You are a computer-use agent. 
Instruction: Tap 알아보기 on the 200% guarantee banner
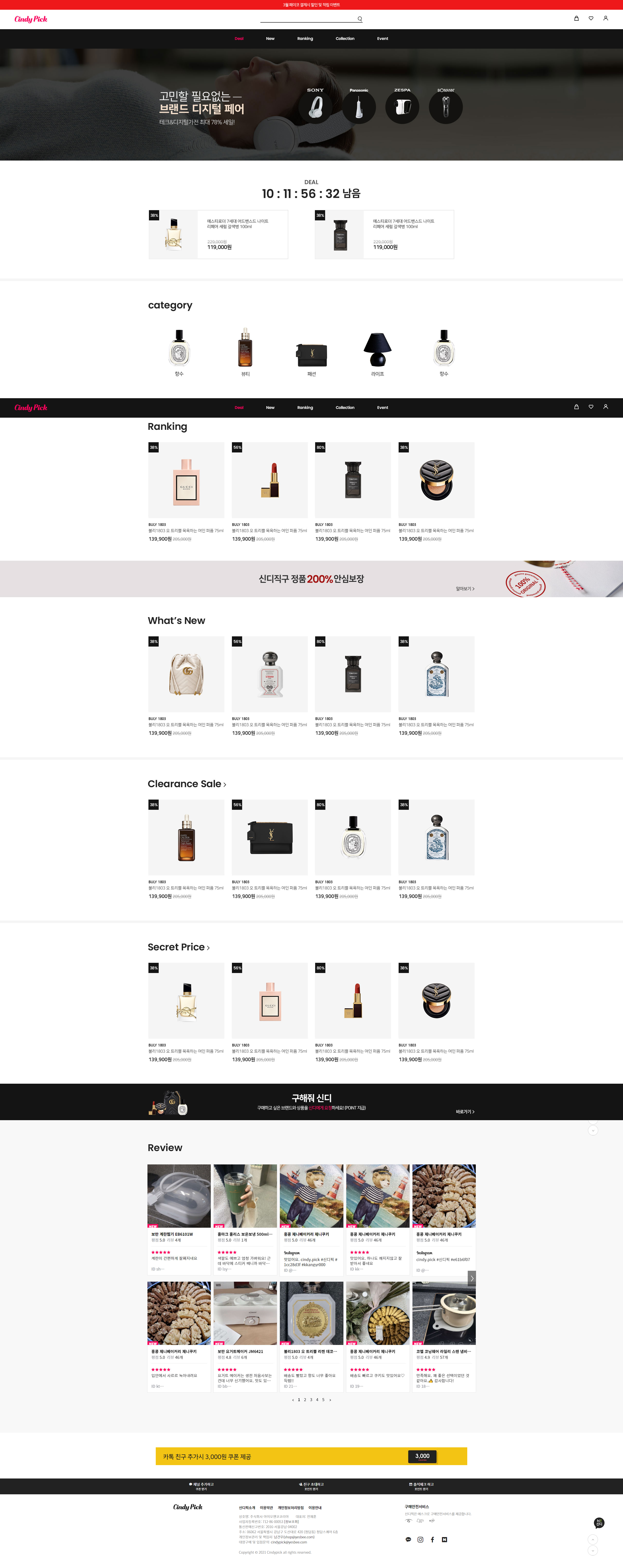click(465, 589)
